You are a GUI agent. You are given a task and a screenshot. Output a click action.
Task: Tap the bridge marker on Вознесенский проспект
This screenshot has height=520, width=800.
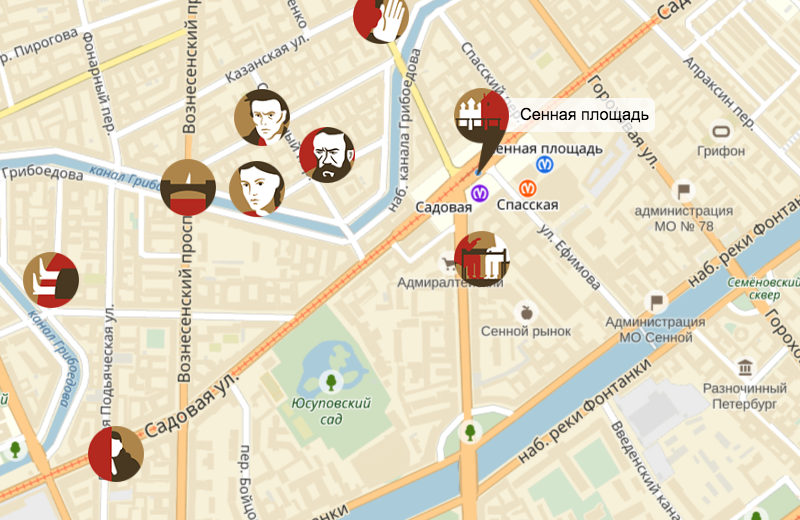188,187
